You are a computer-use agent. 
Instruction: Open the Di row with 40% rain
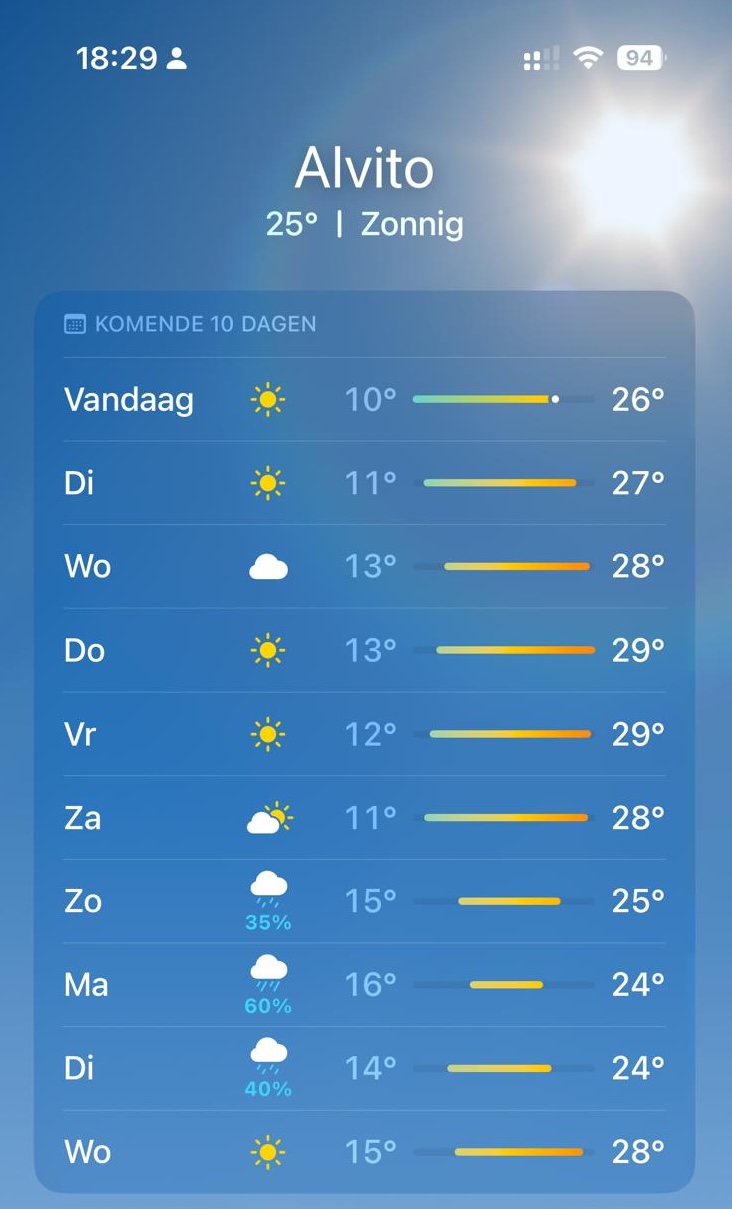pos(364,1069)
